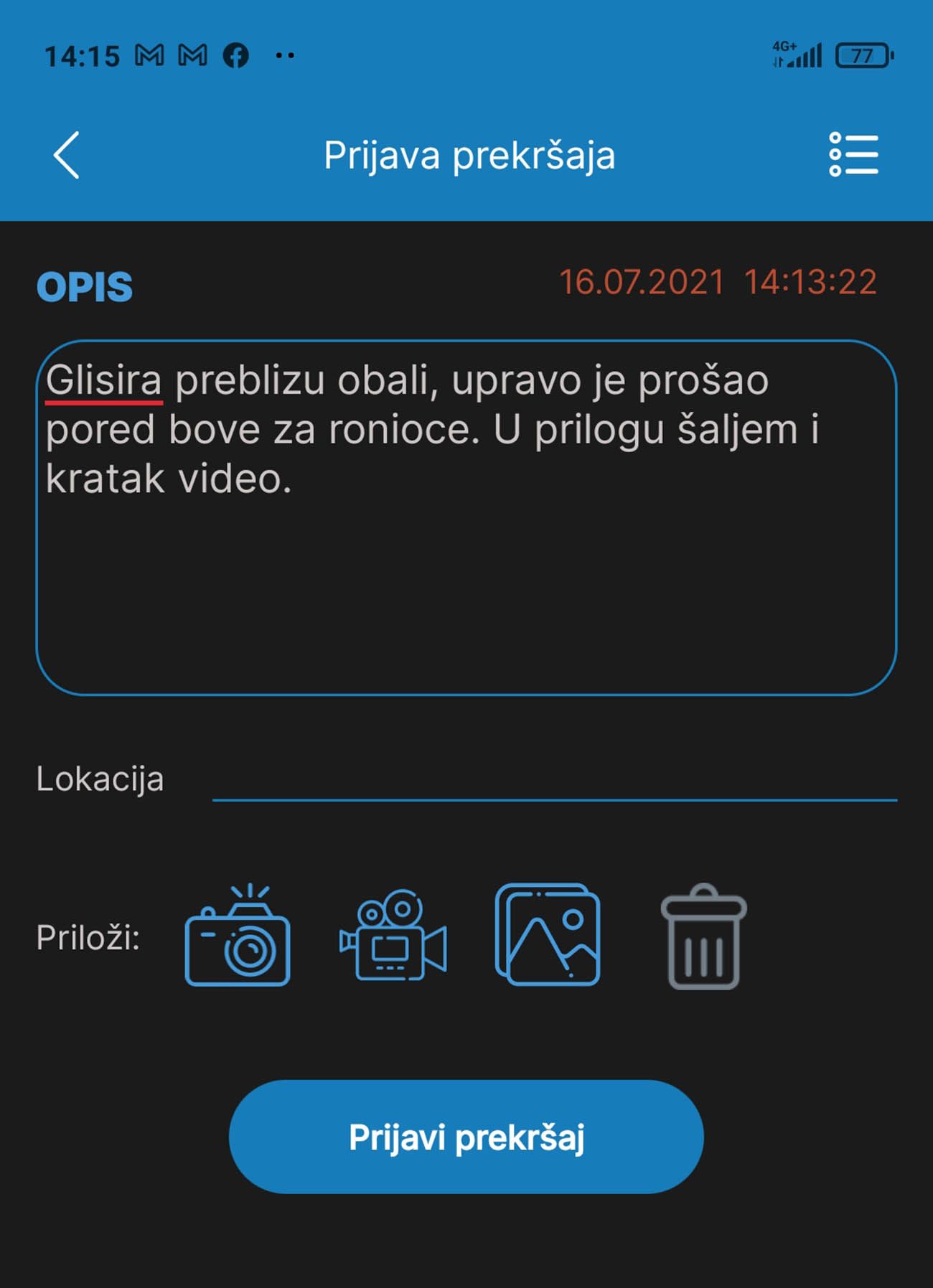This screenshot has height=1288, width=933.
Task: Open the list menu icon
Action: click(x=853, y=154)
